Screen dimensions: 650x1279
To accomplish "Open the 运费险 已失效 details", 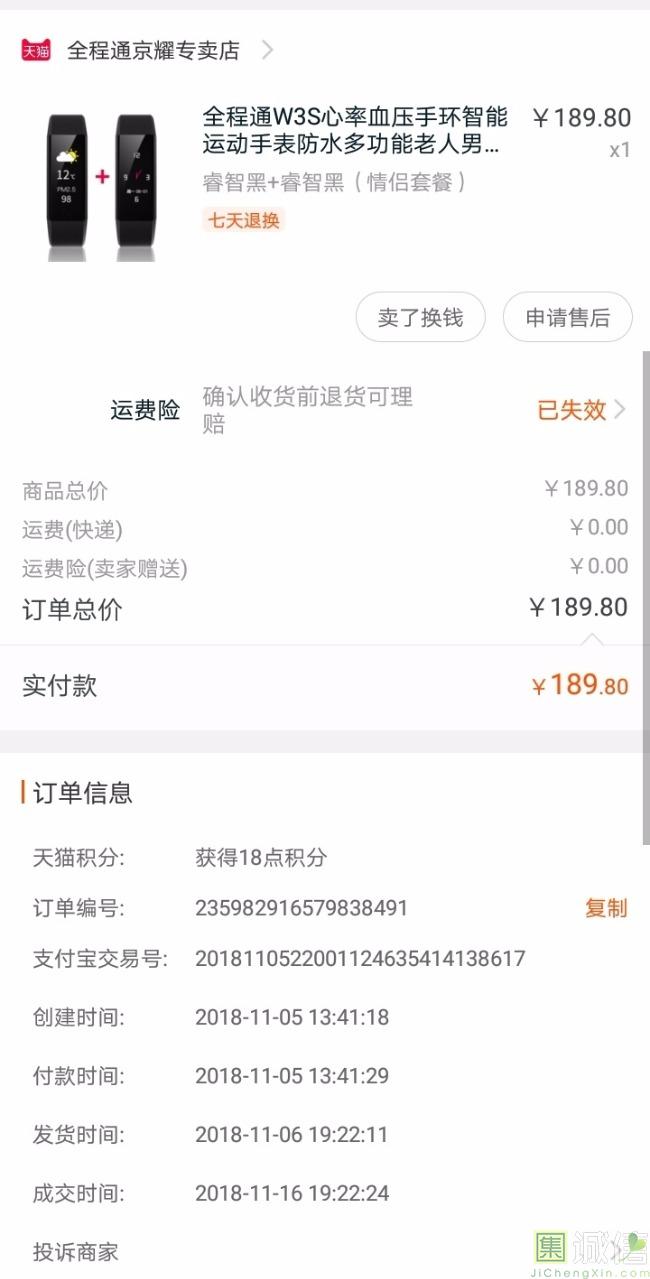I will pos(582,410).
